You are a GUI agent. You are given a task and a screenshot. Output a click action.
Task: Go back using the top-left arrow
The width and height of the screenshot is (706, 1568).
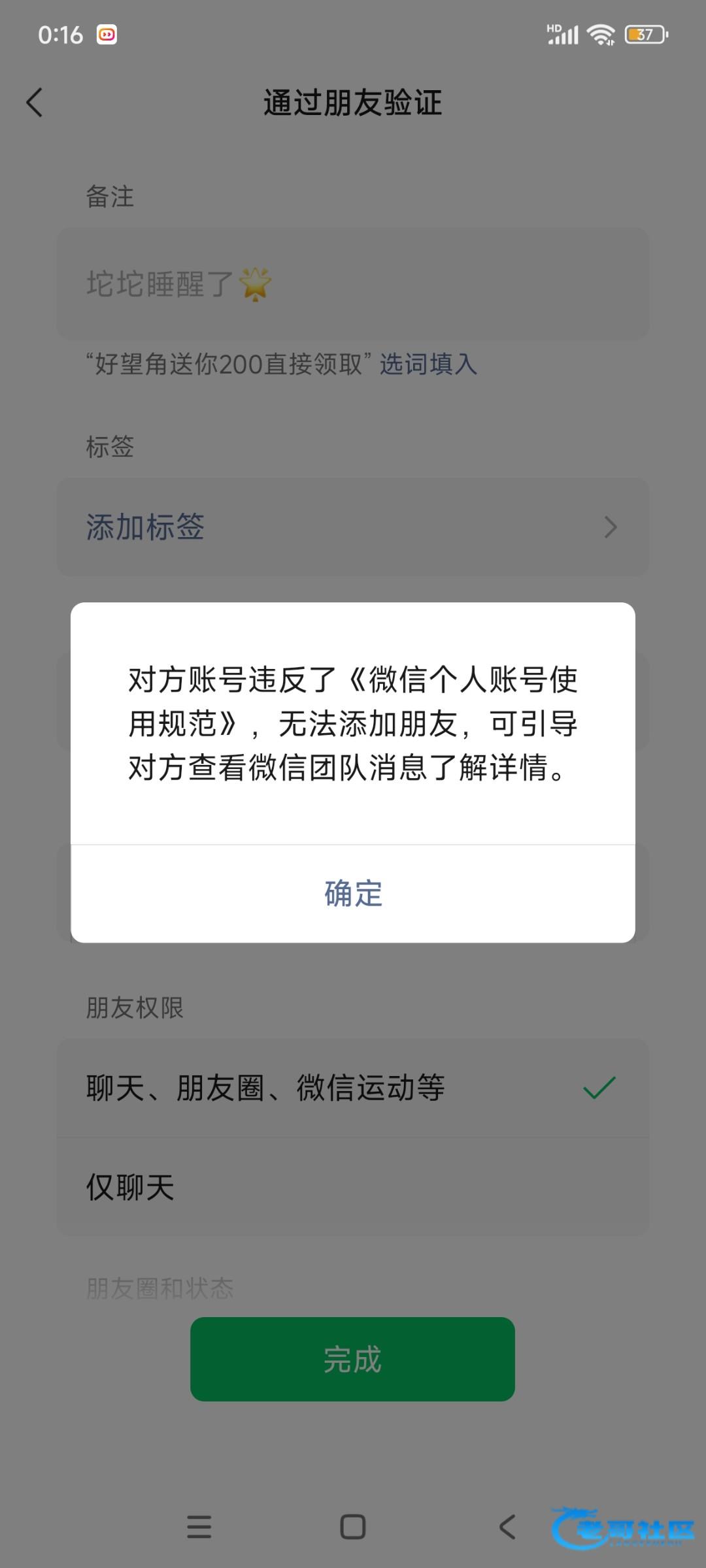click(35, 103)
